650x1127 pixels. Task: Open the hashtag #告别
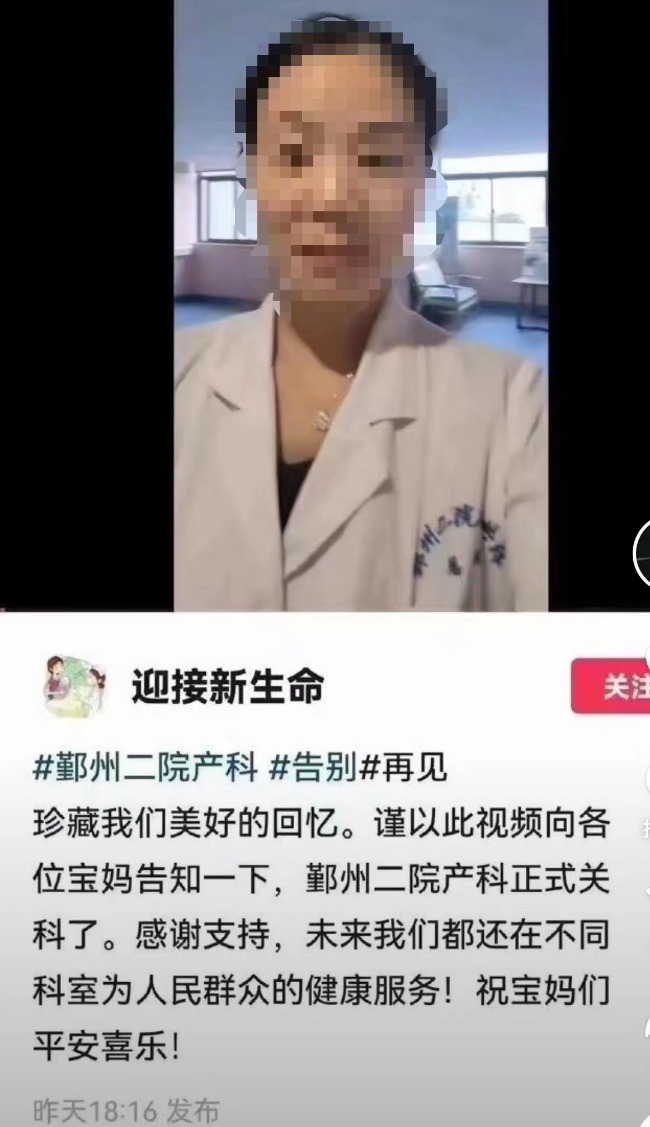(314, 768)
